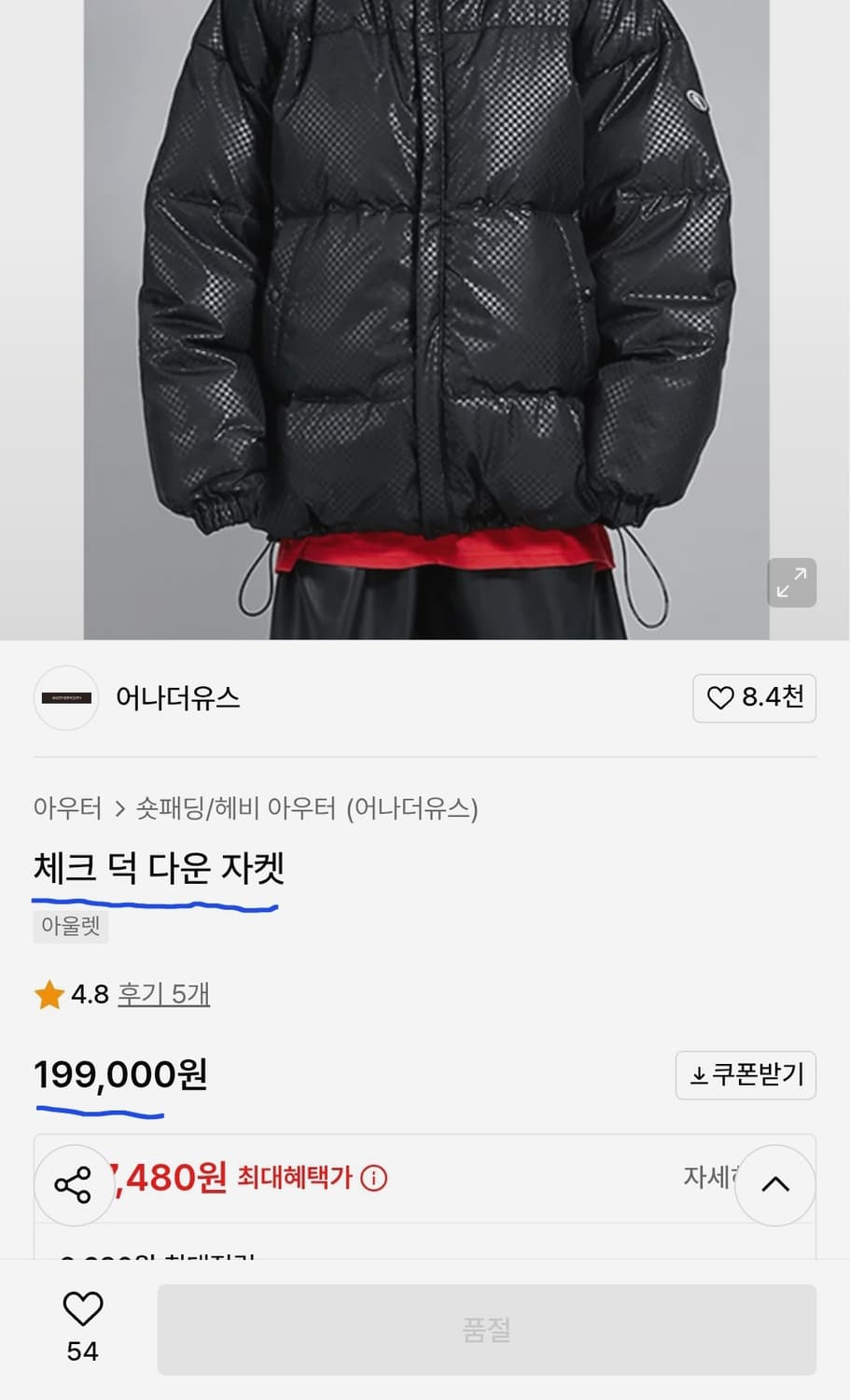Click the orange star rating icon
The height and width of the screenshot is (1400, 850).
point(48,994)
